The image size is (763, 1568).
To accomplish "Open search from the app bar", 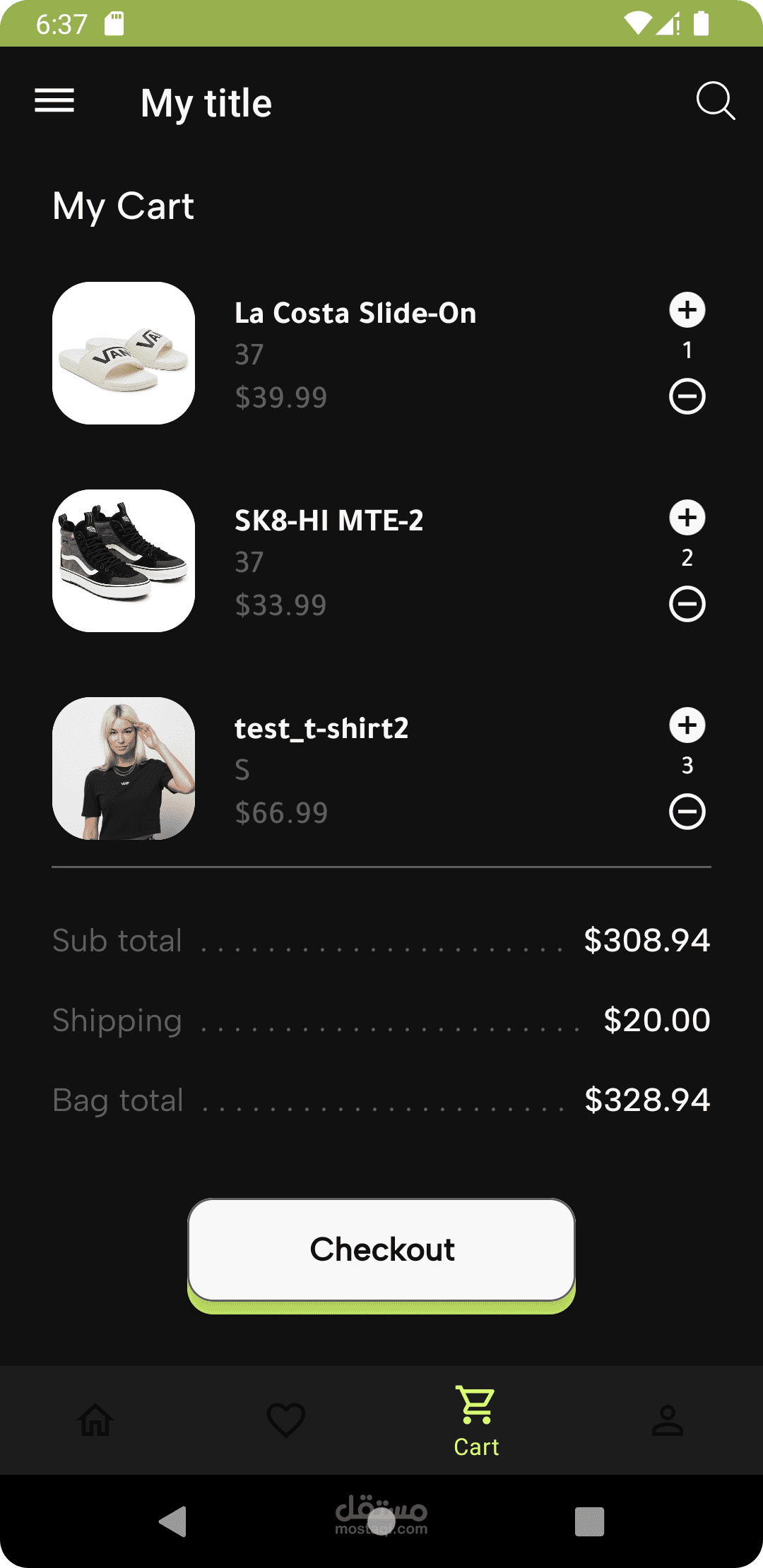I will 715,102.
